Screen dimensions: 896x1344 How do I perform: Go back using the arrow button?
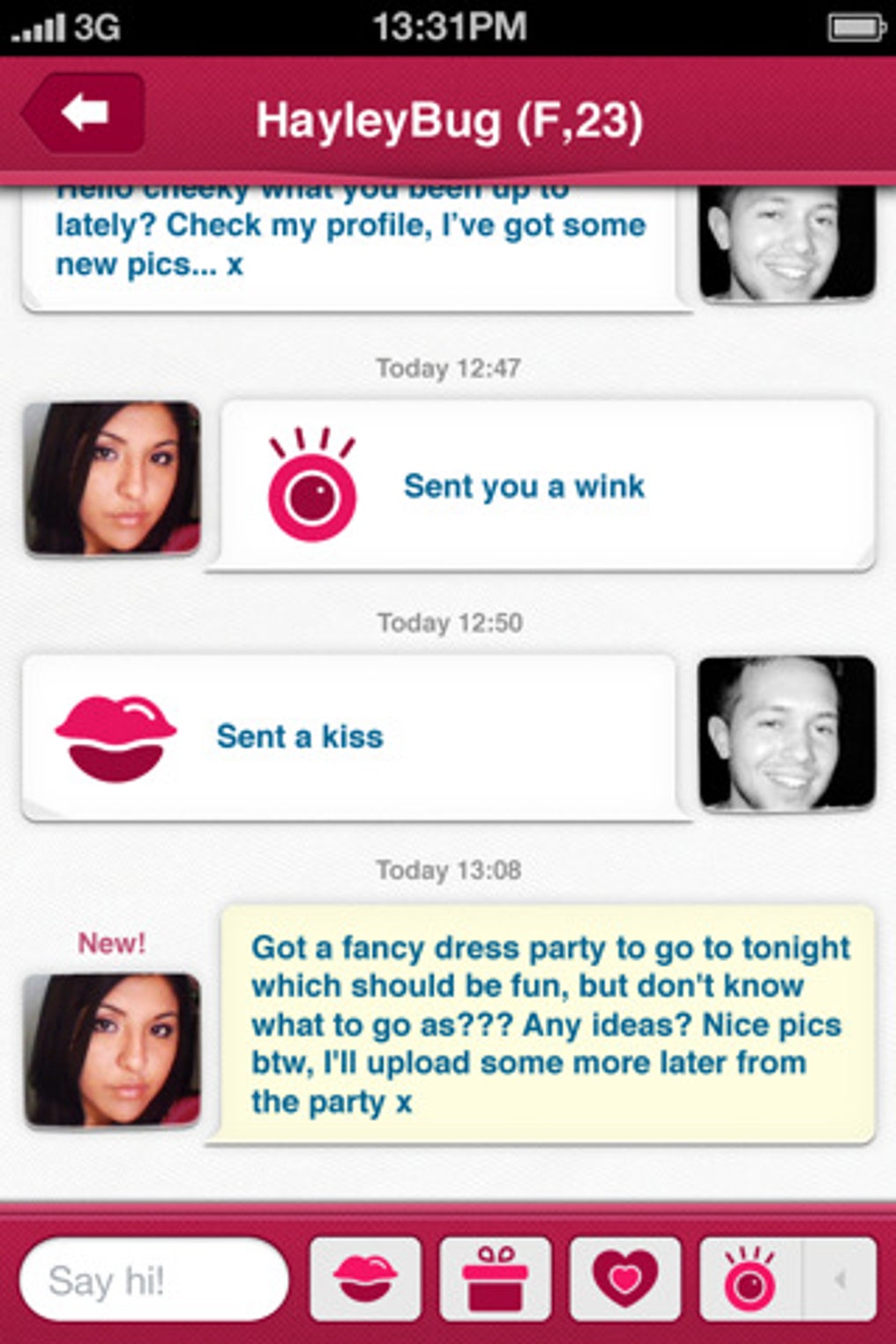pyautogui.click(x=84, y=114)
